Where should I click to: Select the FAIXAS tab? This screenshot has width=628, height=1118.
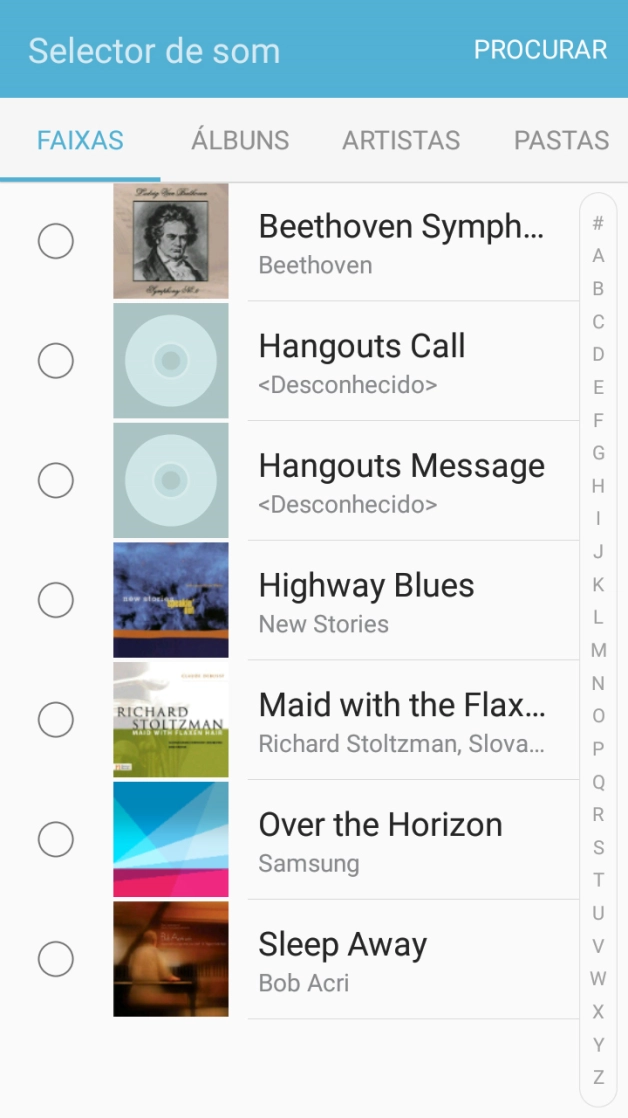click(x=80, y=141)
